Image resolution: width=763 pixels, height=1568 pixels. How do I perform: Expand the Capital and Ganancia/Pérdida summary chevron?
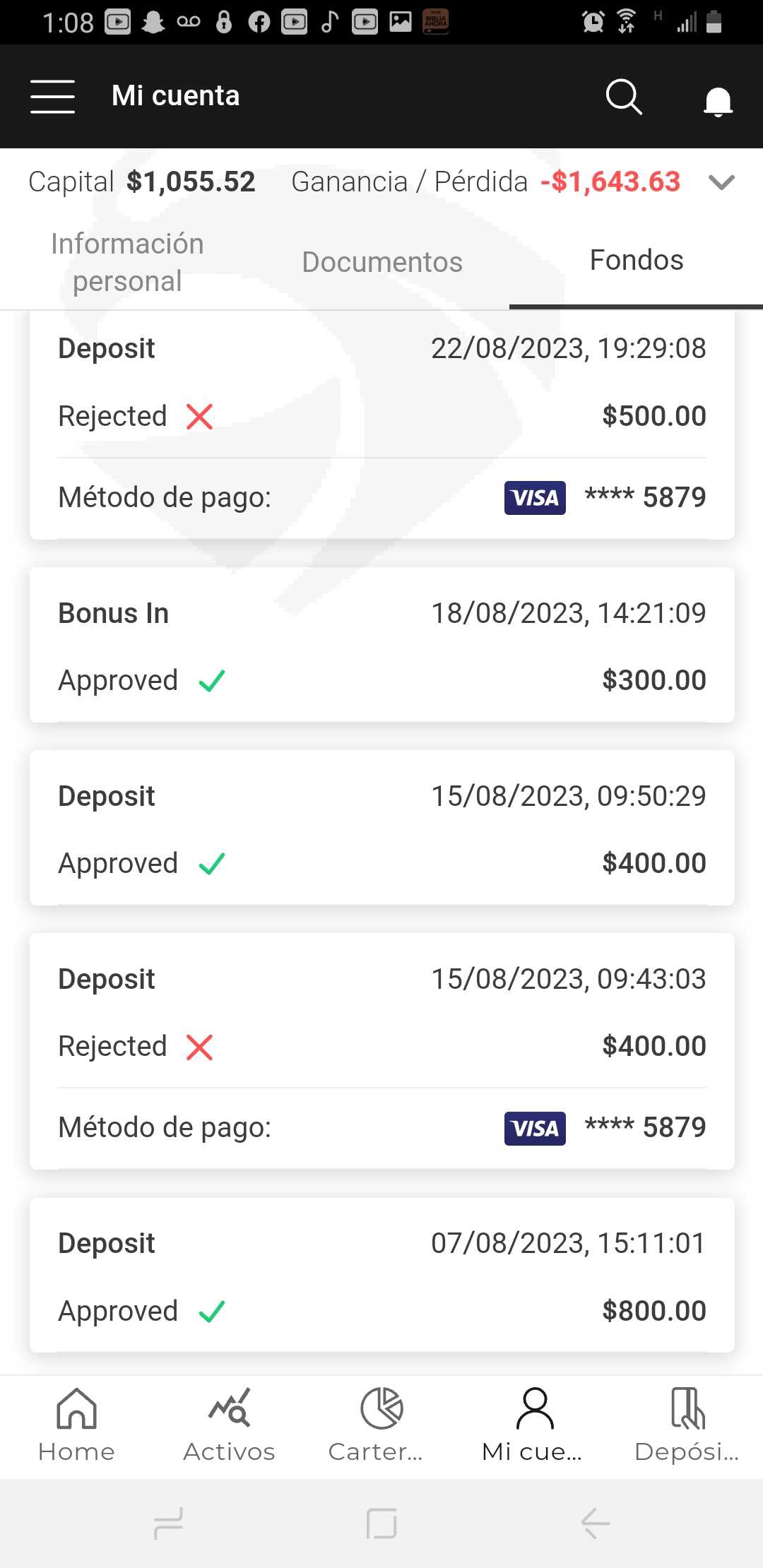721,182
